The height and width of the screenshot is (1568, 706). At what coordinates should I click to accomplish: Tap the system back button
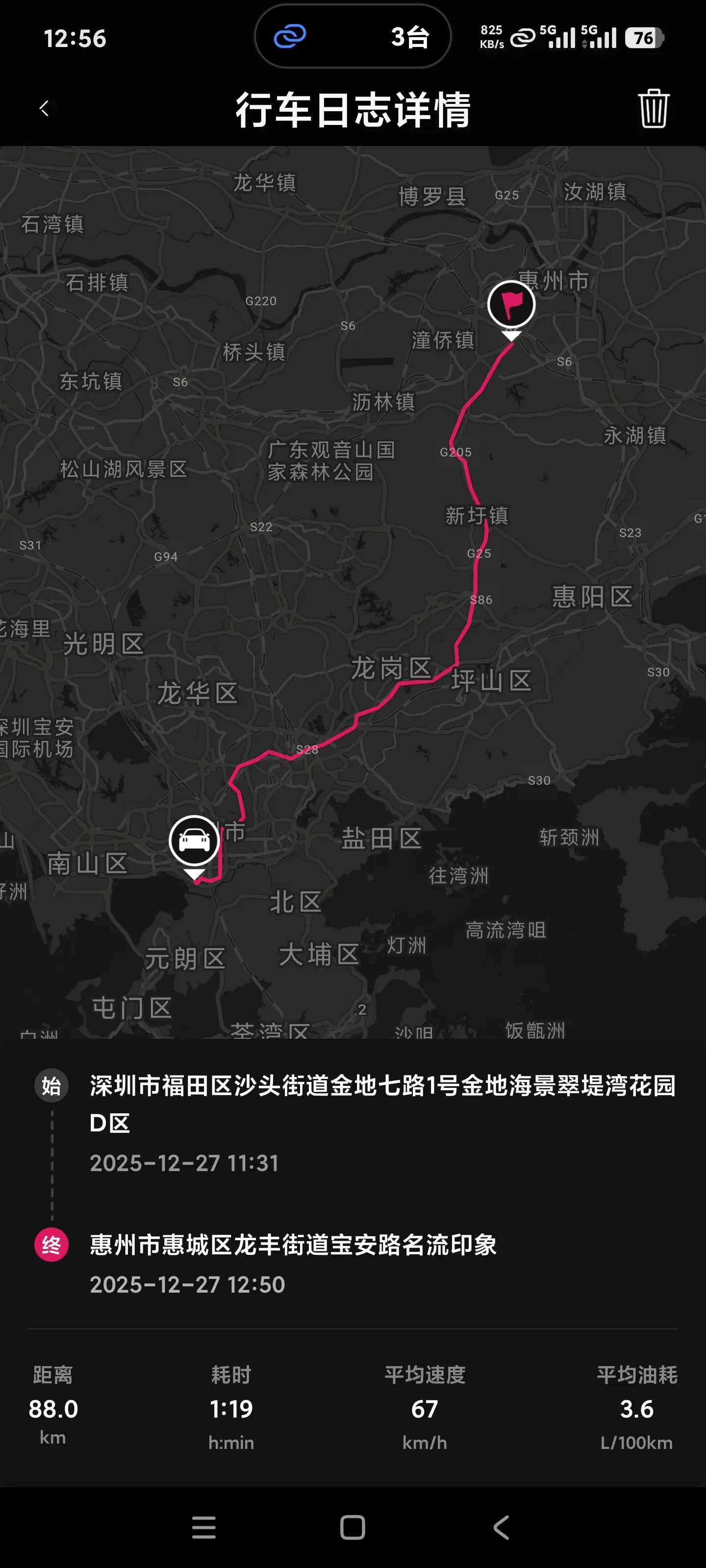pos(502,1527)
